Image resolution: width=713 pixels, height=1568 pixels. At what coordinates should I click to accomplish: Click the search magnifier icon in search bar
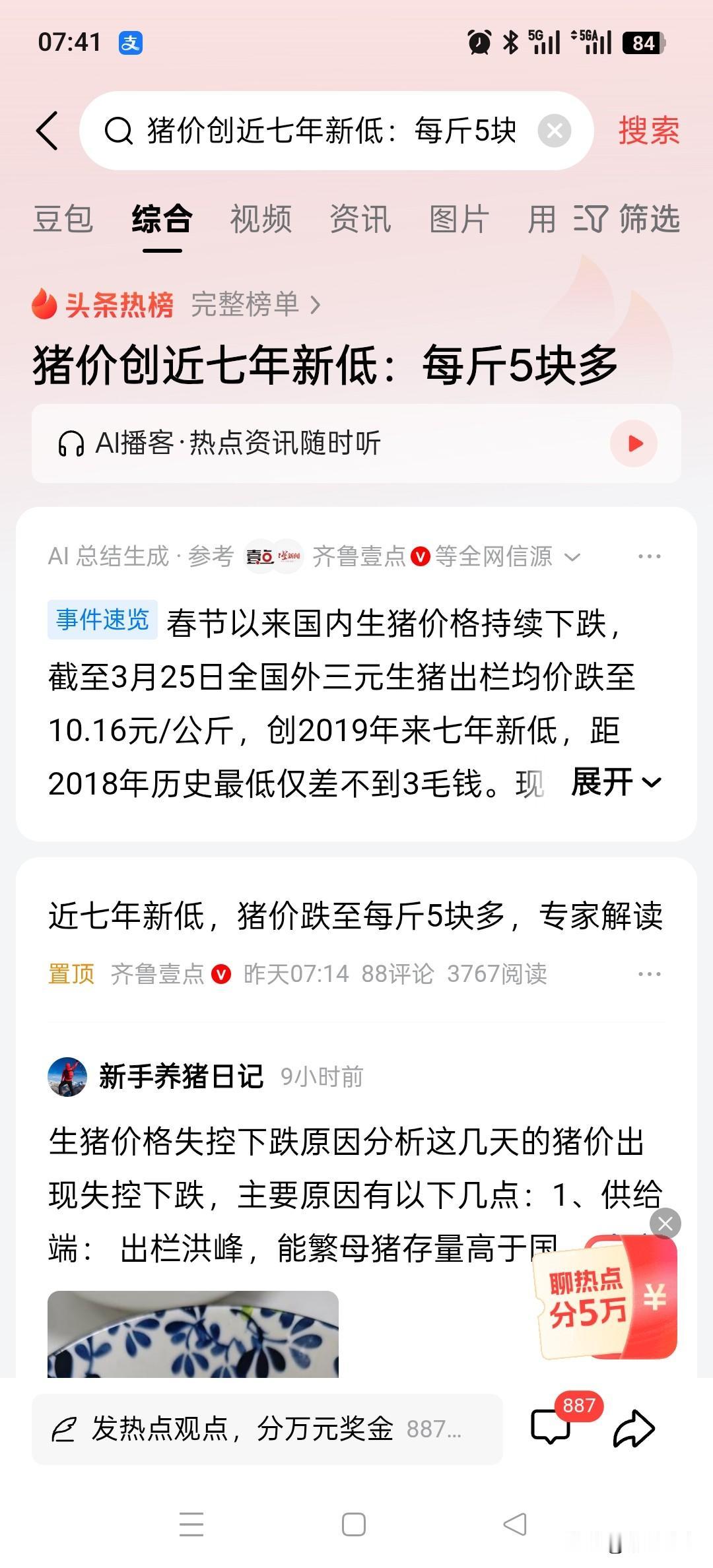119,130
